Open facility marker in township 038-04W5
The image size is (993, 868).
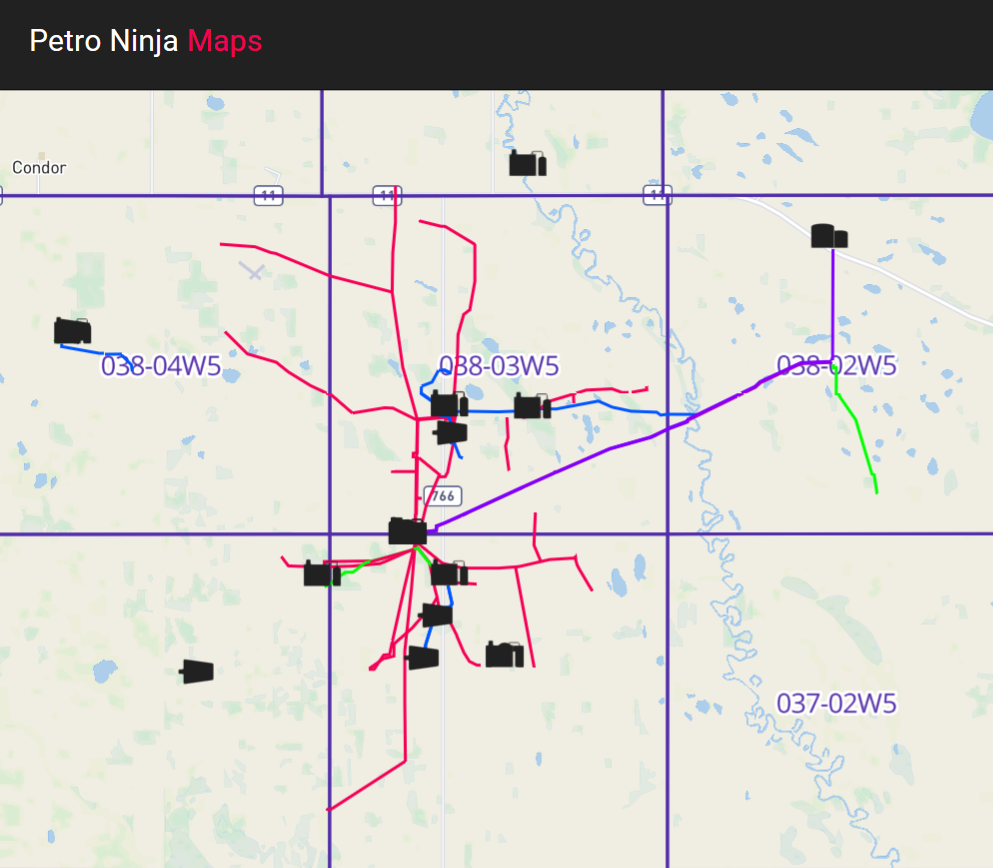(x=72, y=331)
